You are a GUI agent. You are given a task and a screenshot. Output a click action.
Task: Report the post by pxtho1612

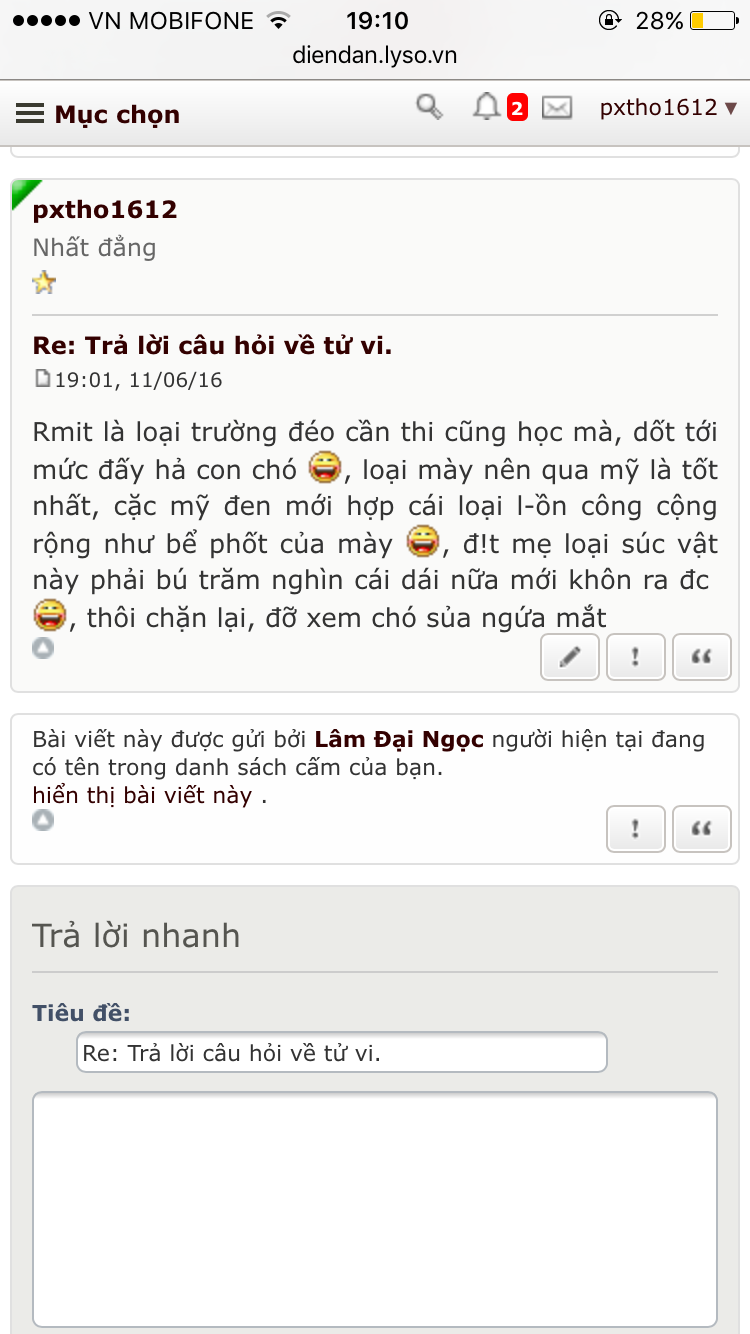(x=636, y=657)
